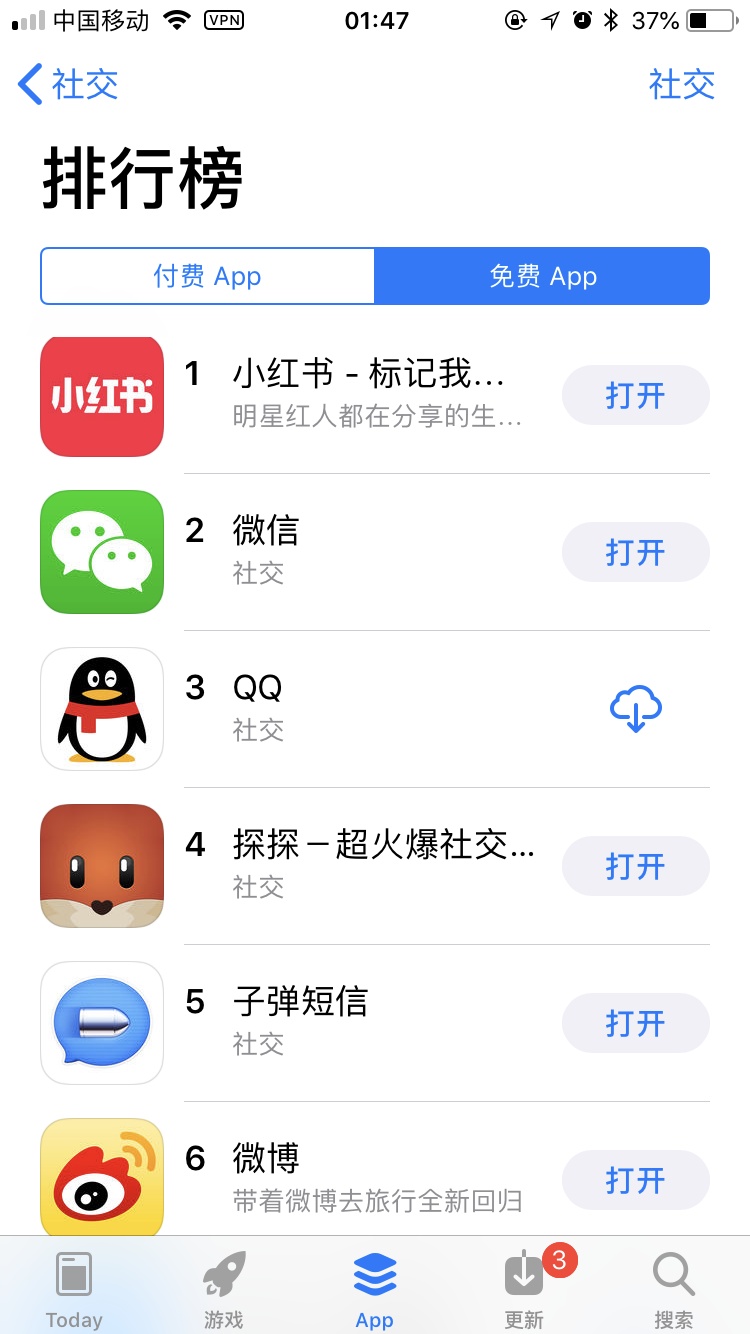Open the 更新 tab with 3 updates
This screenshot has width=750, height=1334.
tap(524, 1289)
